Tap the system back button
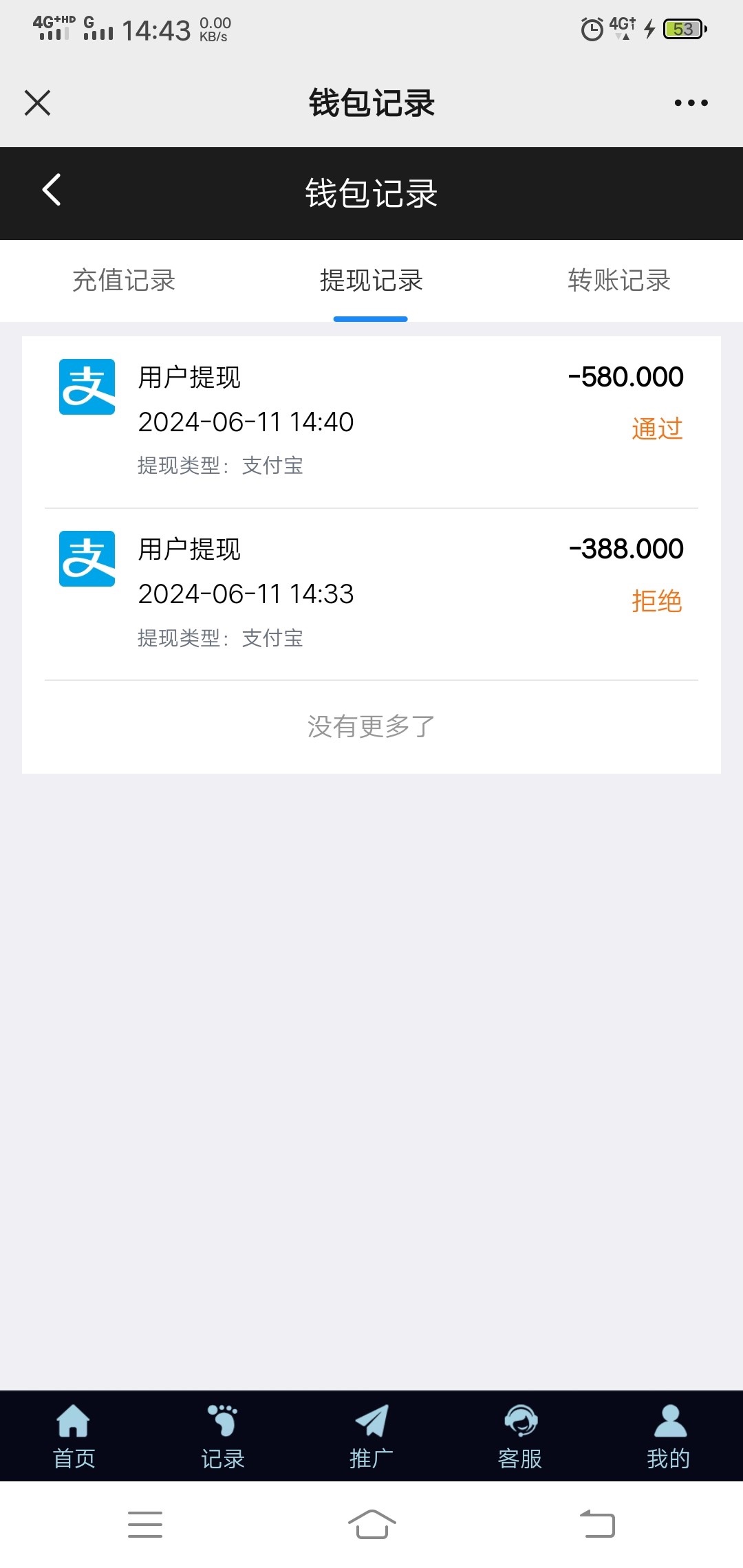This screenshot has width=743, height=1568. click(x=597, y=1524)
